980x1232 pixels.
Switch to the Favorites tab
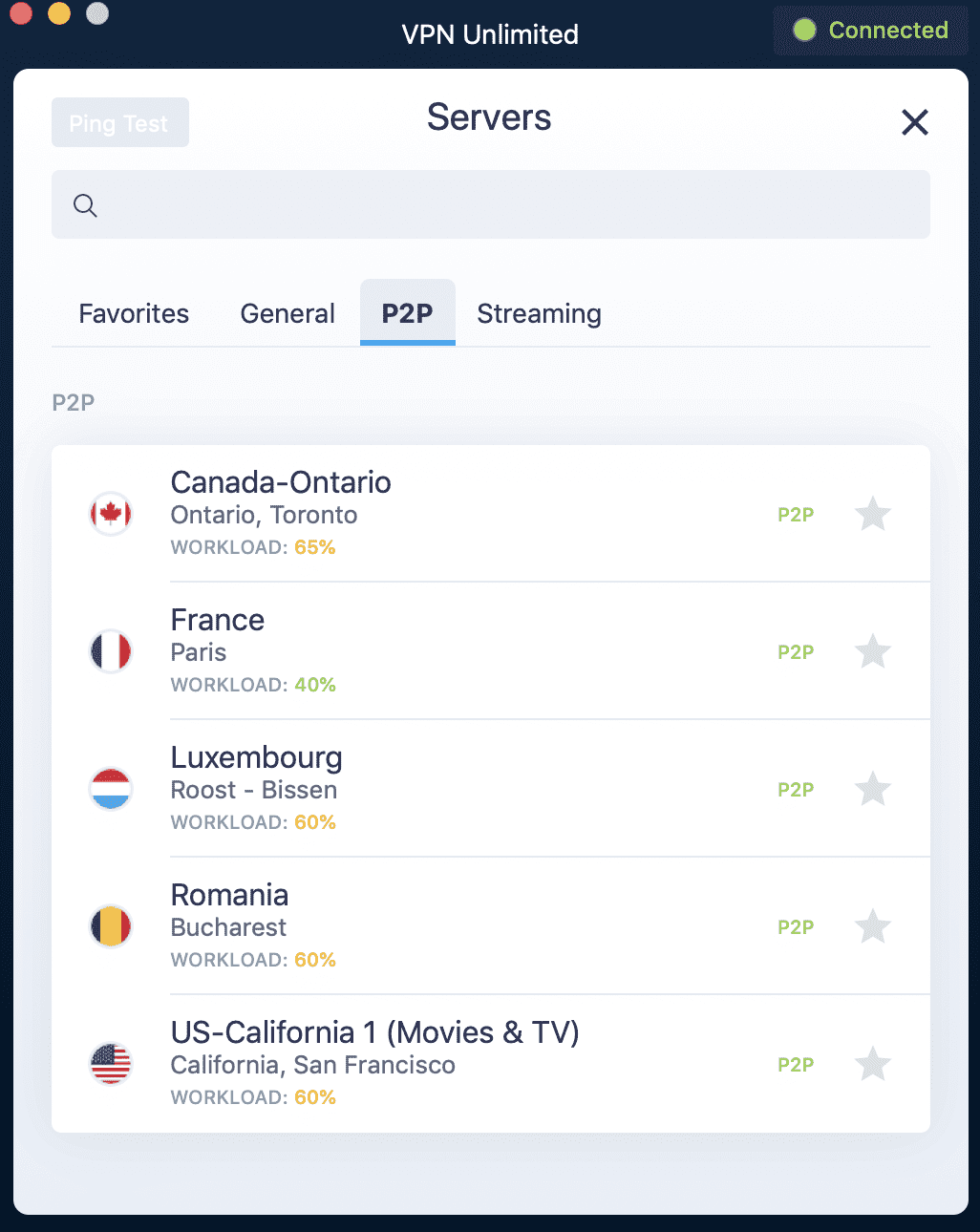click(x=134, y=313)
